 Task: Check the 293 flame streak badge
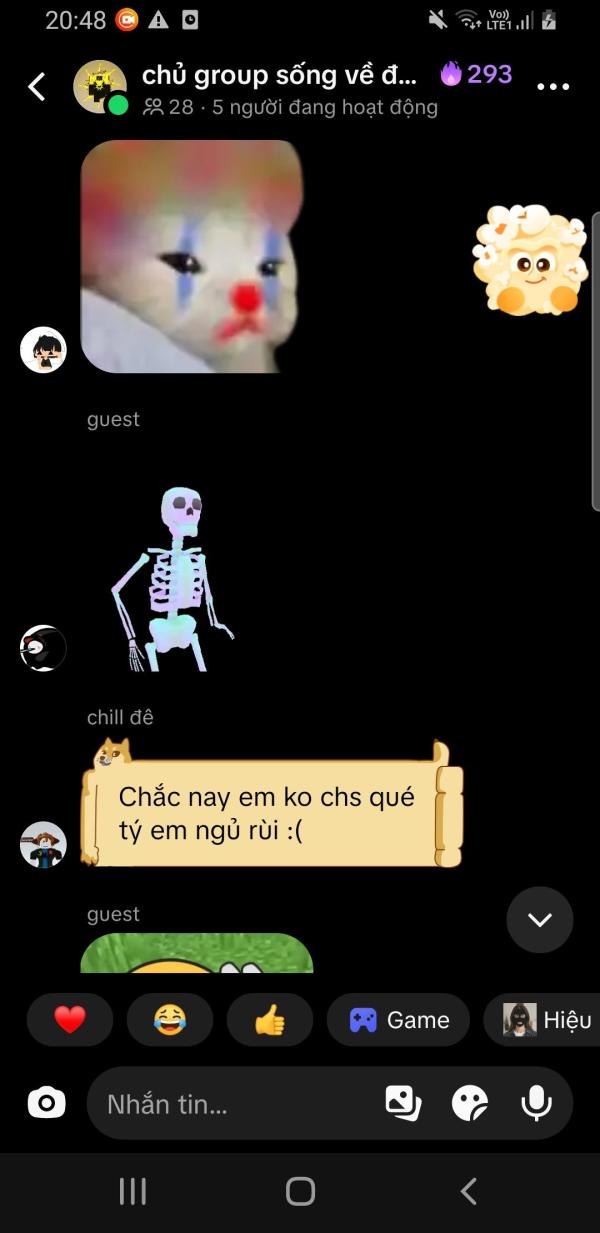476,74
